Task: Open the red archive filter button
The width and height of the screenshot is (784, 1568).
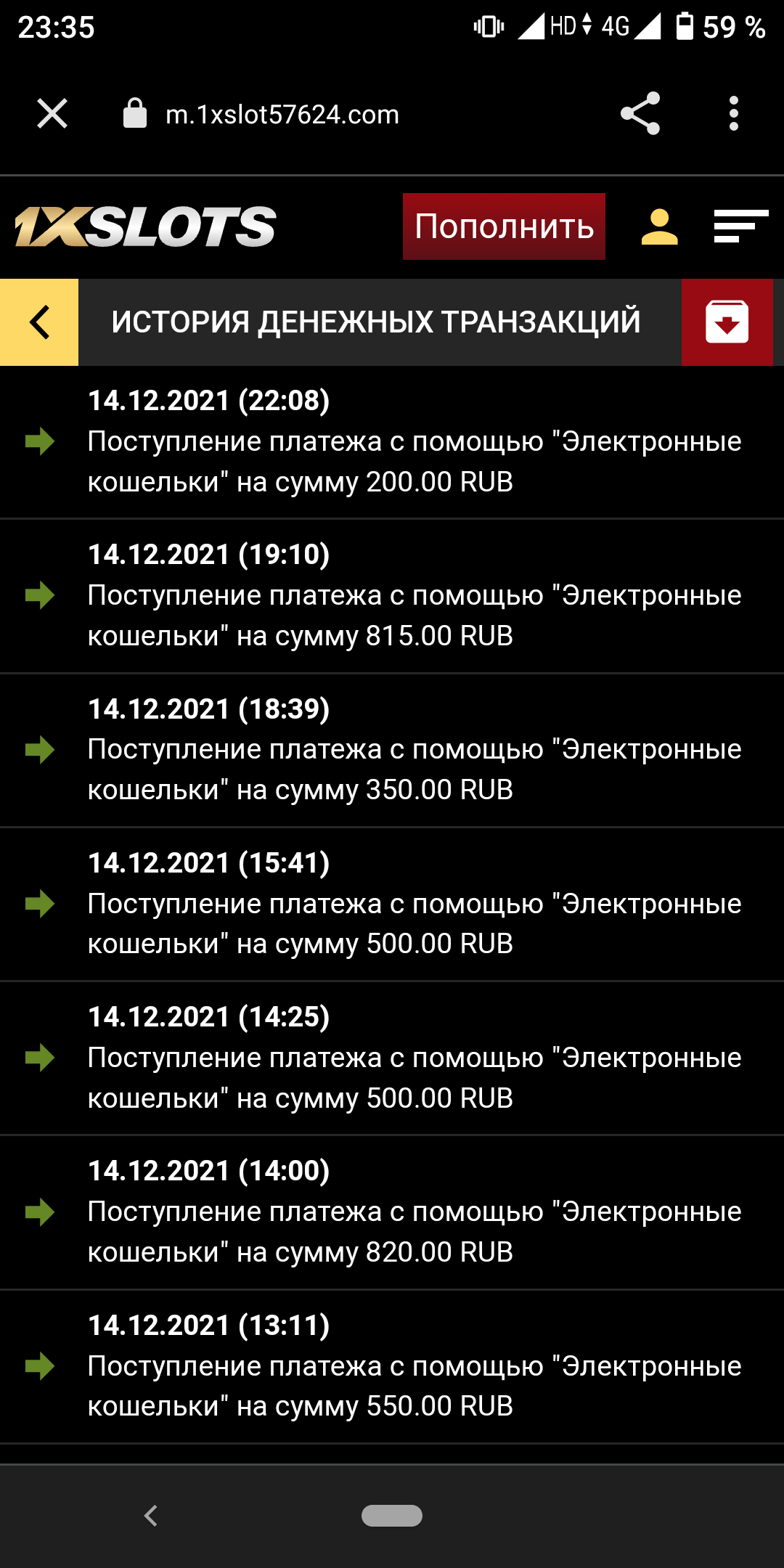Action: tap(727, 322)
